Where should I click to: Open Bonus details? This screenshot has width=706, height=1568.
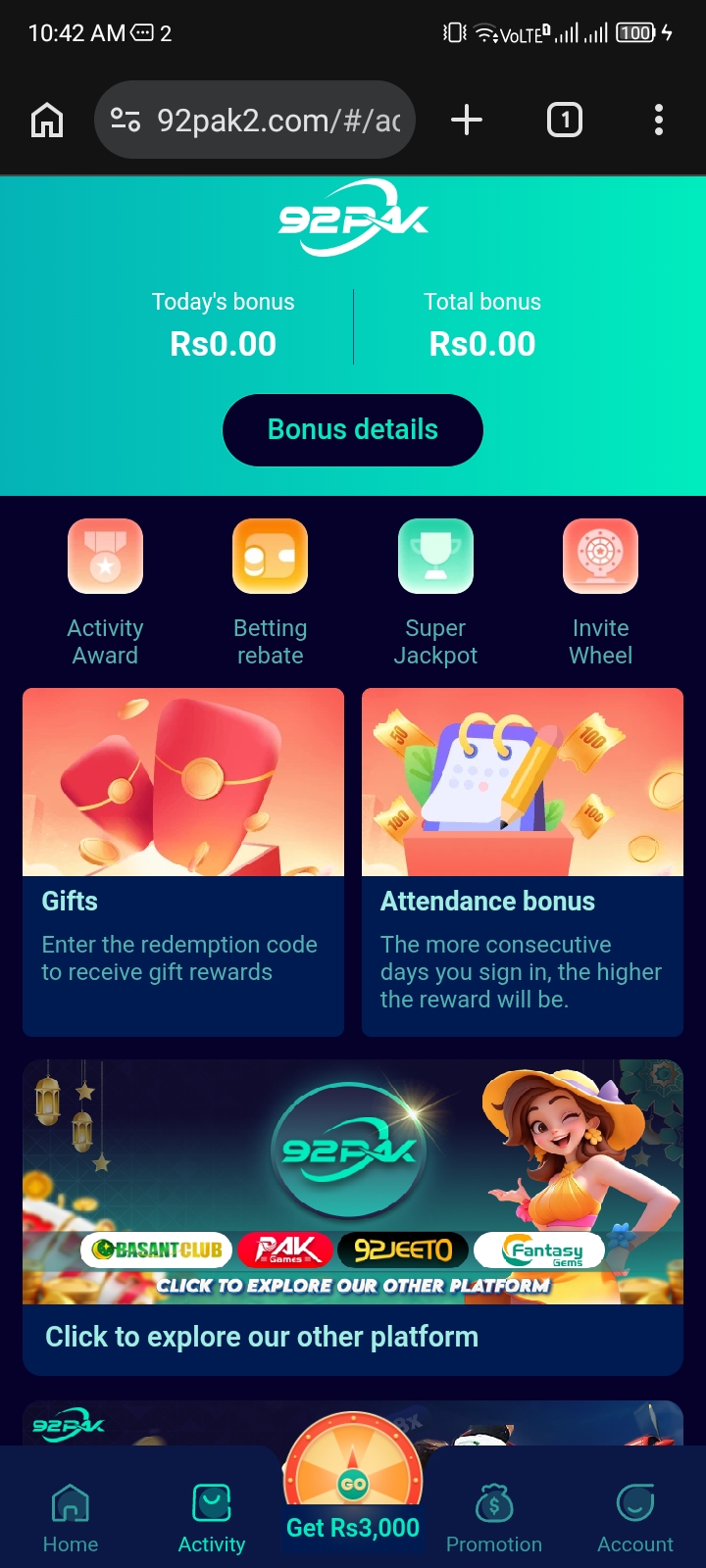pos(353,430)
